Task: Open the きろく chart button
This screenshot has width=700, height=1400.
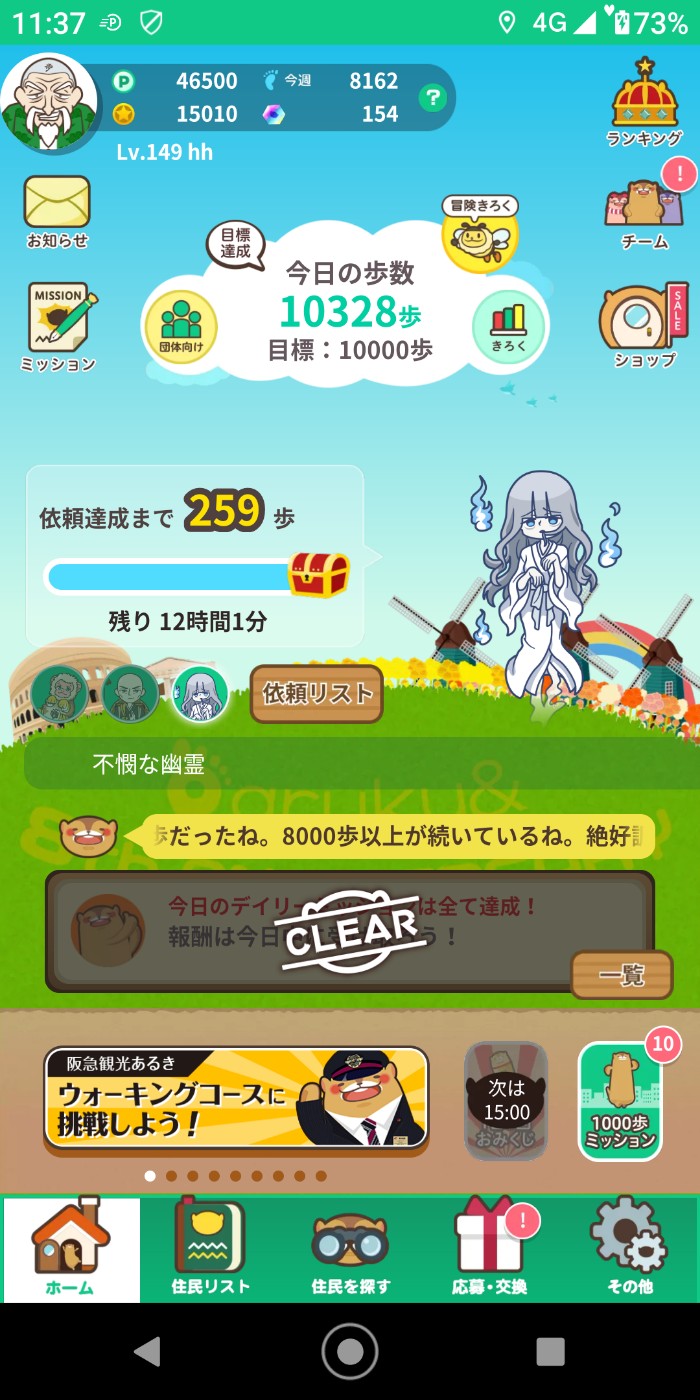Action: click(509, 325)
